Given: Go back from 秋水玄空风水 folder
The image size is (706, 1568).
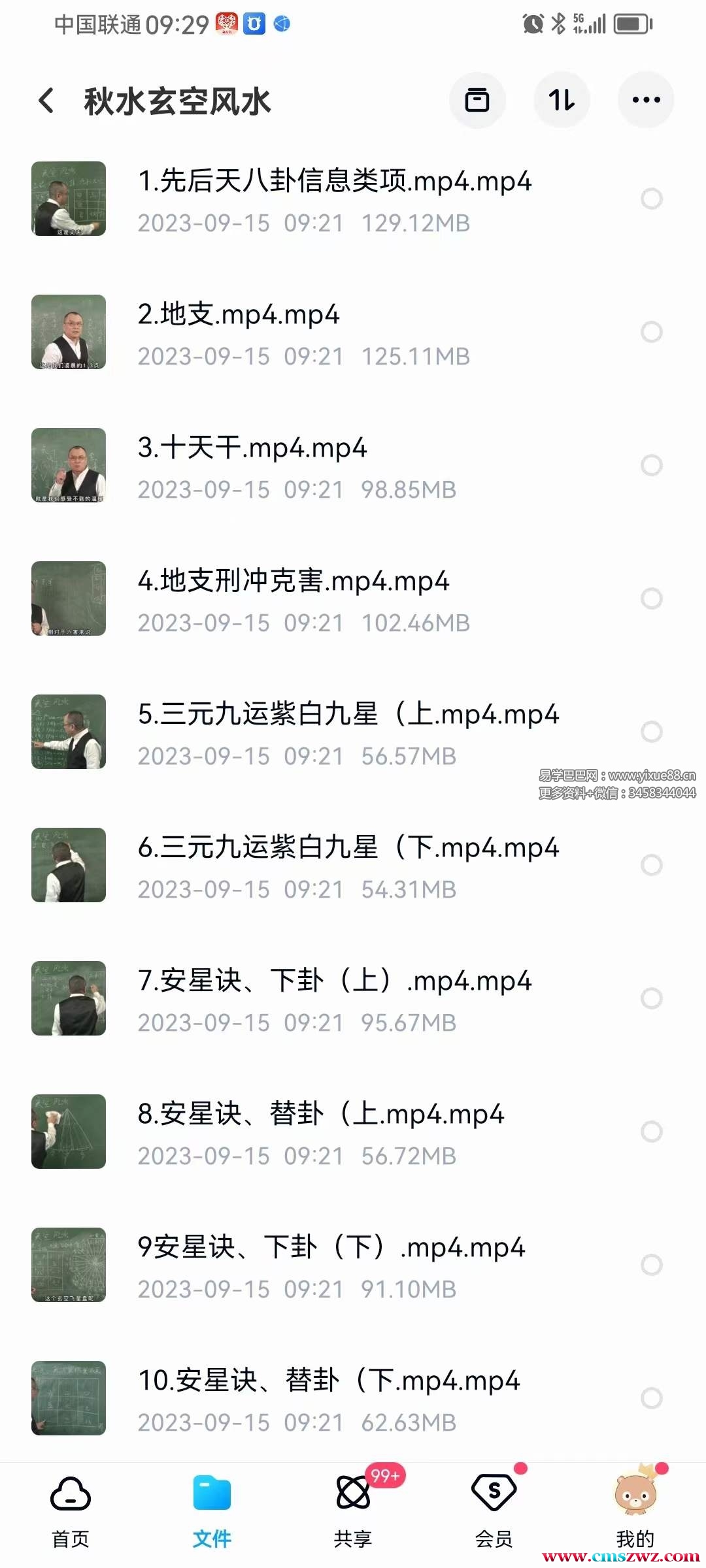Looking at the screenshot, I should pos(46,101).
